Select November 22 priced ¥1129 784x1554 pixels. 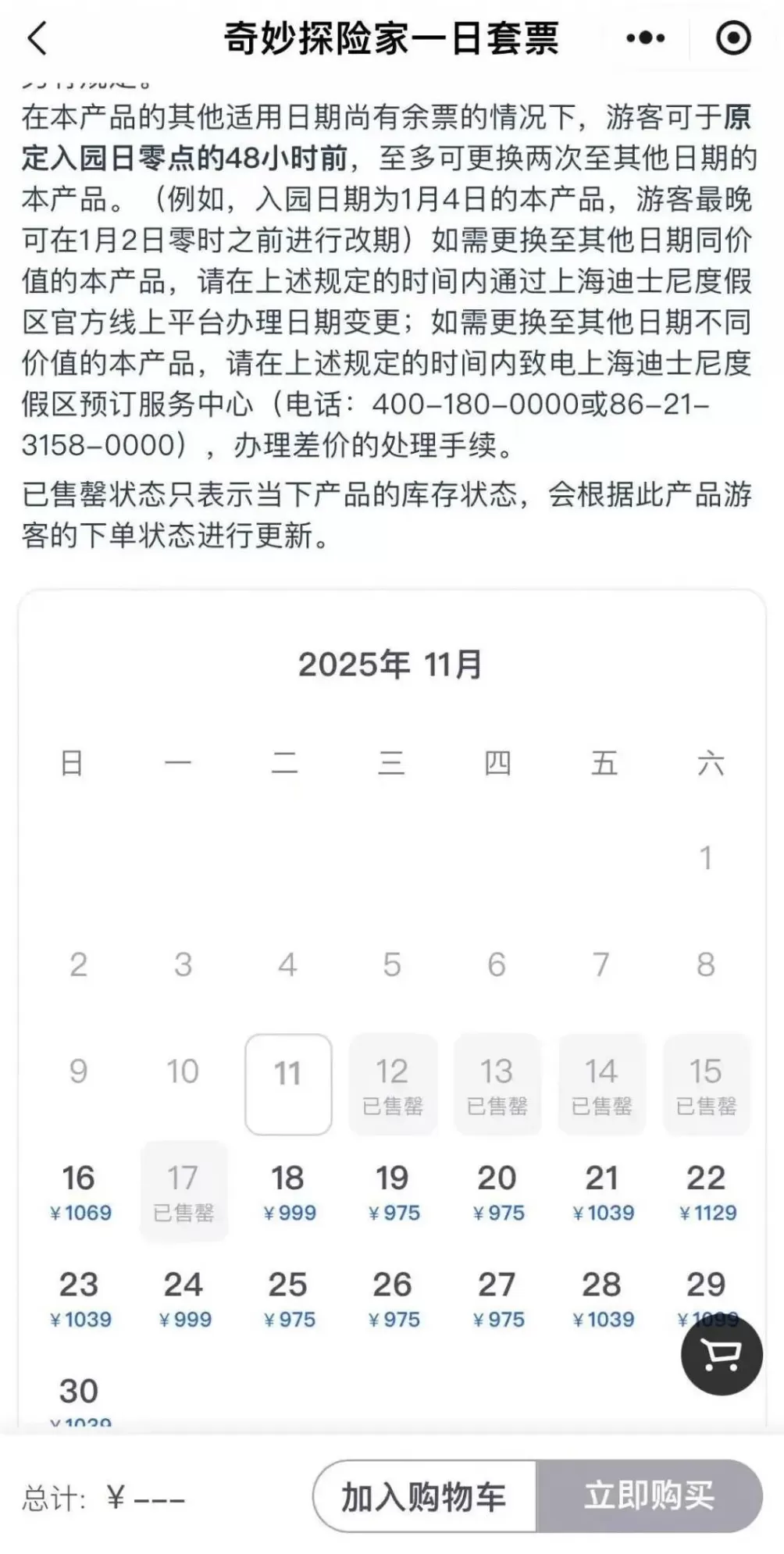pos(707,1191)
